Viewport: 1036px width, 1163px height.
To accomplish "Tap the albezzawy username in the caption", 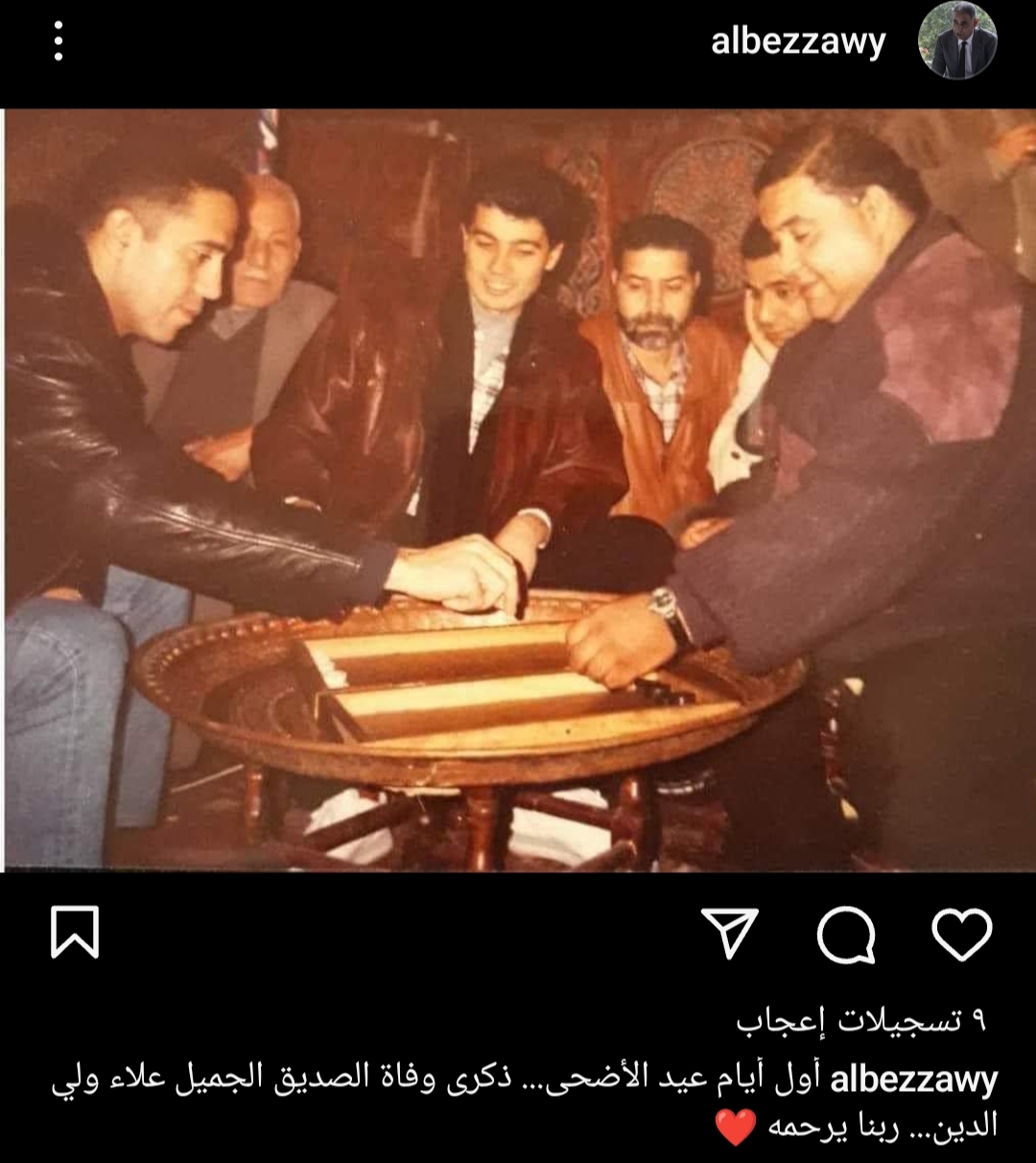I will (913, 1080).
